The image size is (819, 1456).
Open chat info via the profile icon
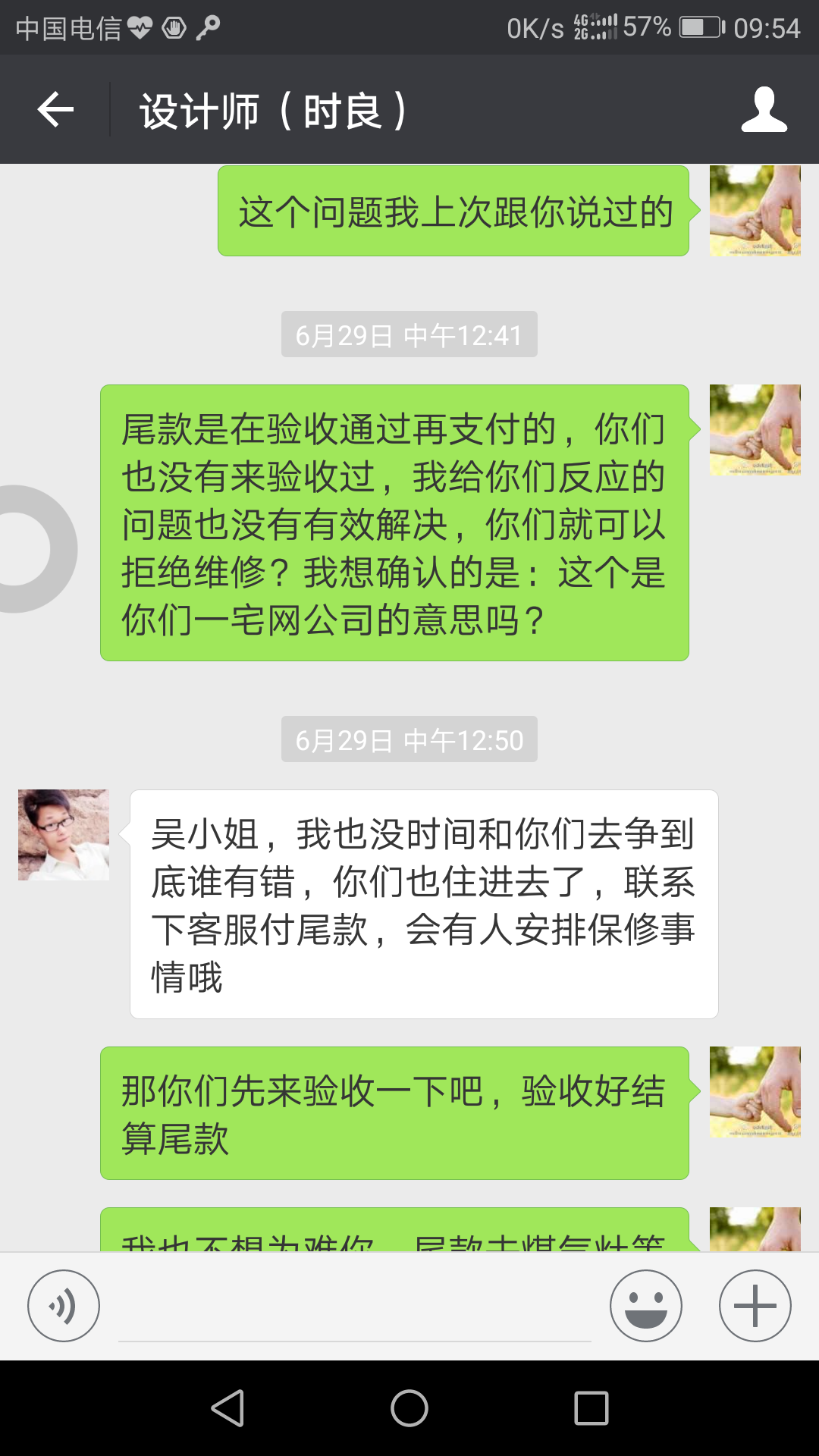tap(764, 110)
